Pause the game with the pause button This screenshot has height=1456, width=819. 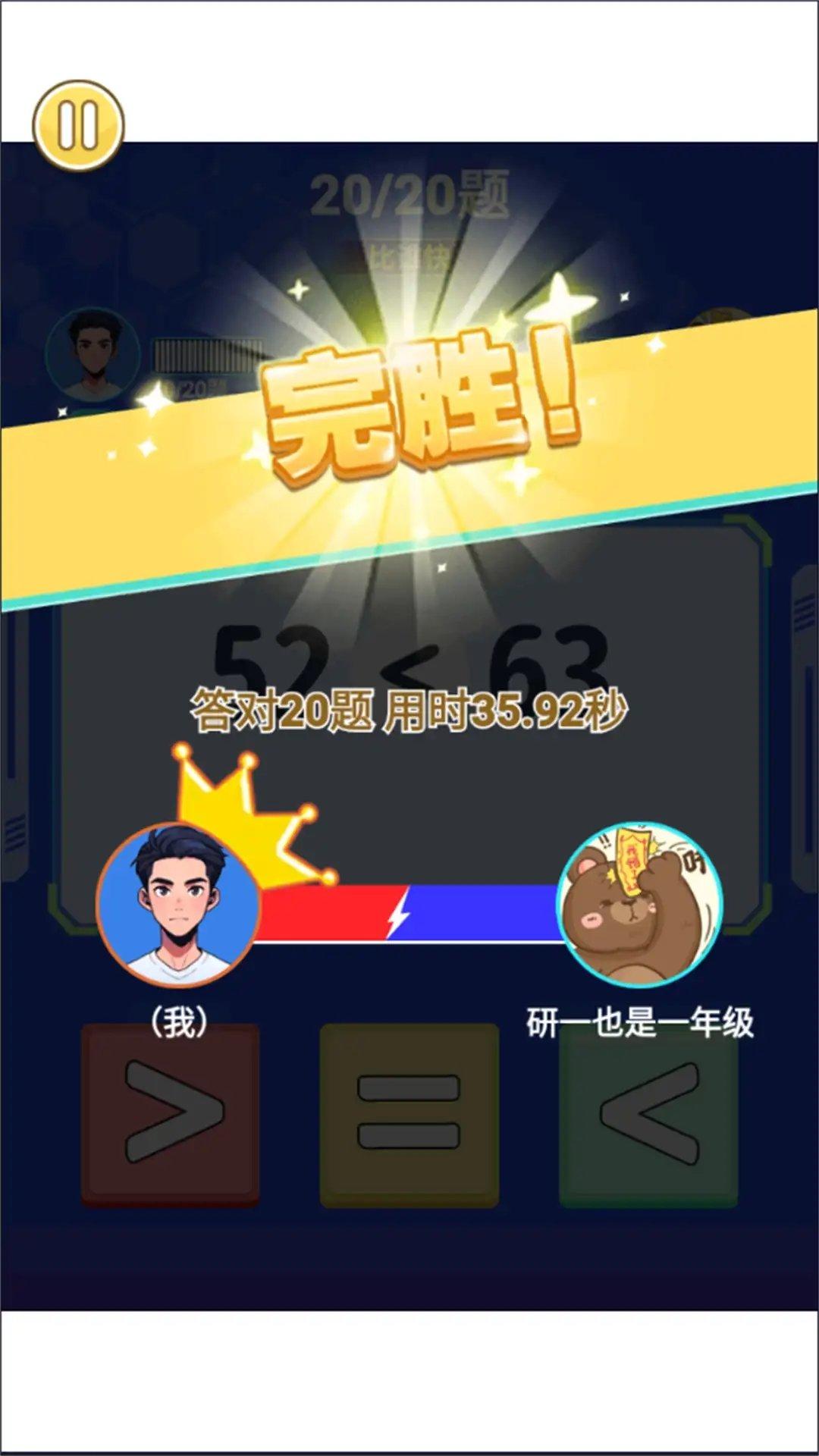[78, 125]
